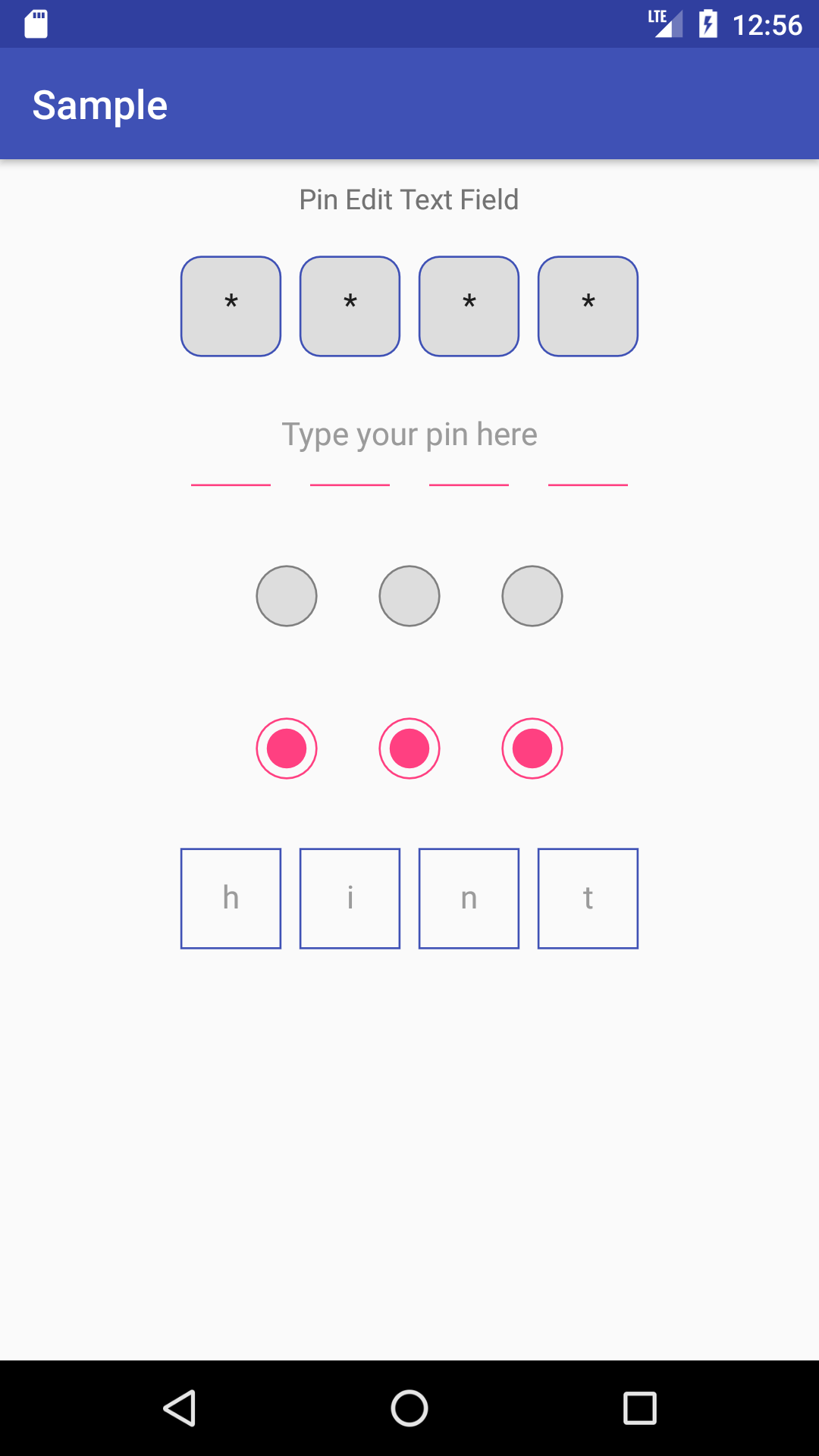The width and height of the screenshot is (819, 1456).
Task: Select the fourth asterisk pin box
Action: coord(588,306)
